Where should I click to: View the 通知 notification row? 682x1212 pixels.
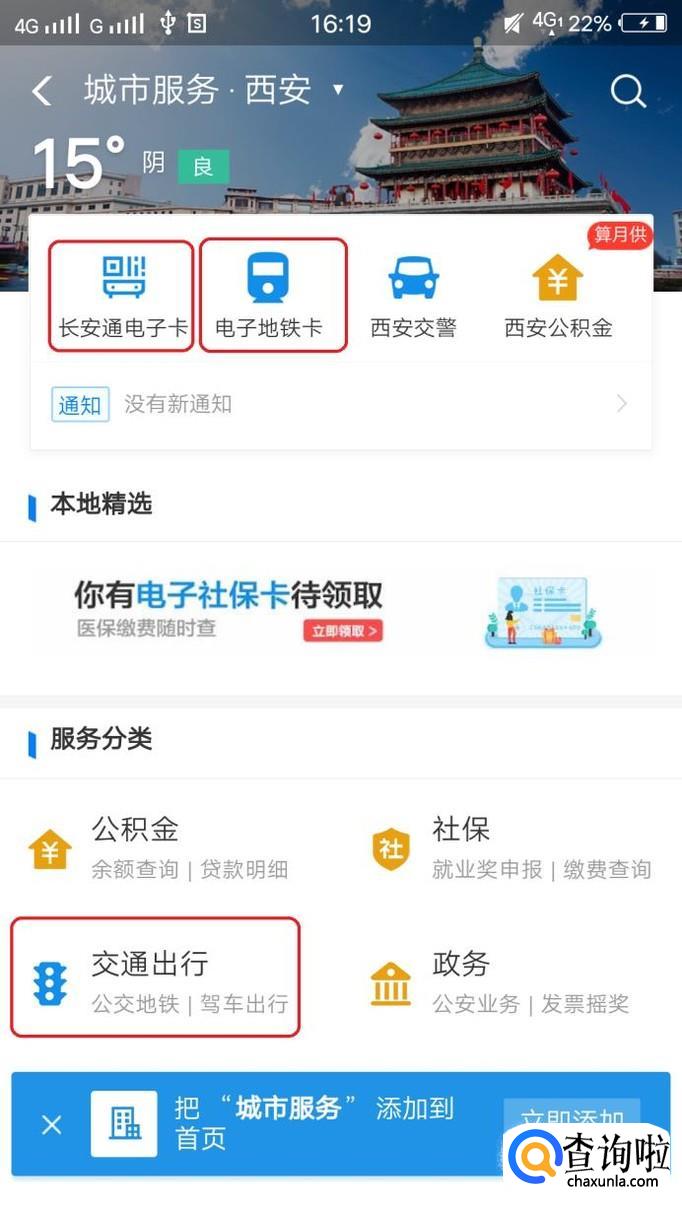click(340, 404)
